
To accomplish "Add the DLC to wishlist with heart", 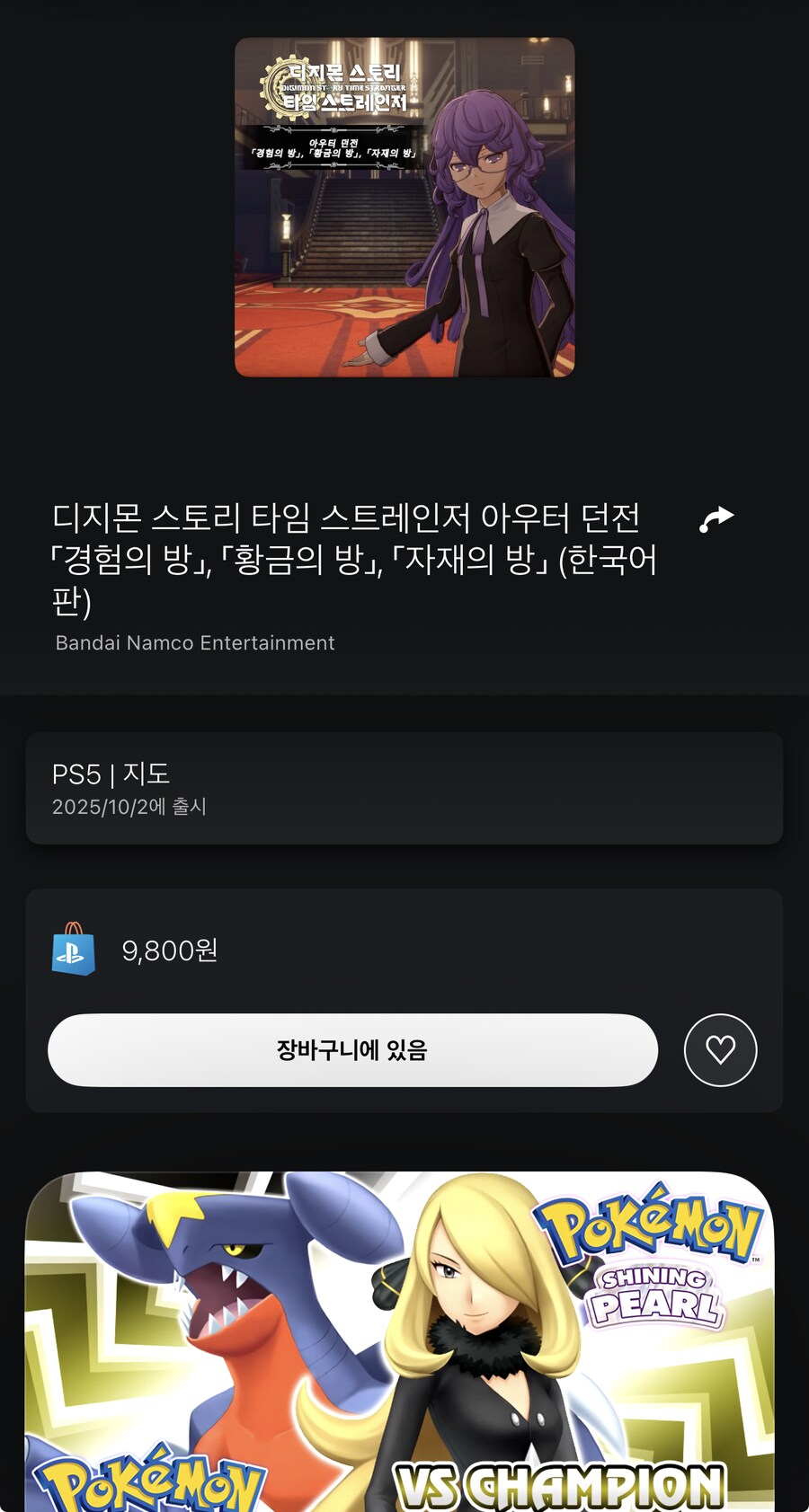I will click(720, 1049).
